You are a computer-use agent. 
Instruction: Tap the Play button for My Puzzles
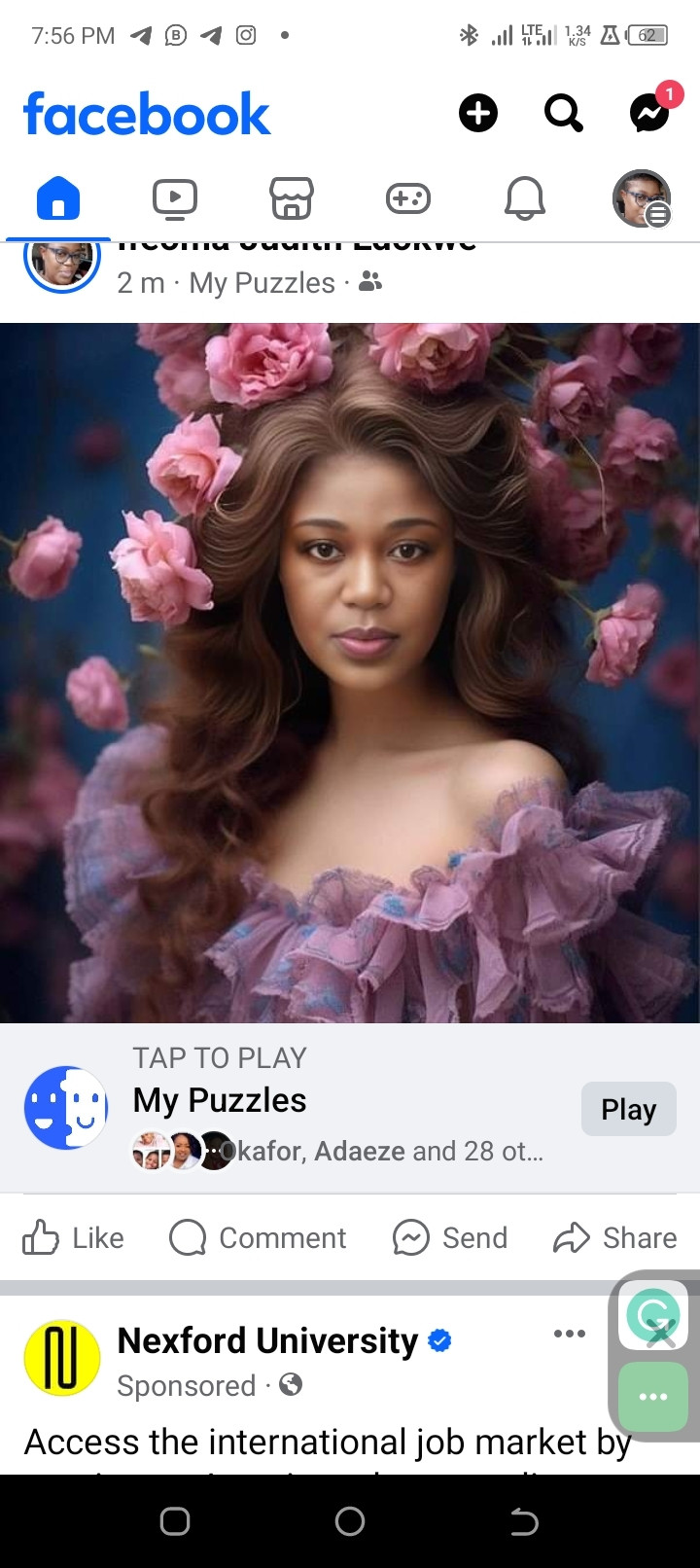coord(628,1109)
